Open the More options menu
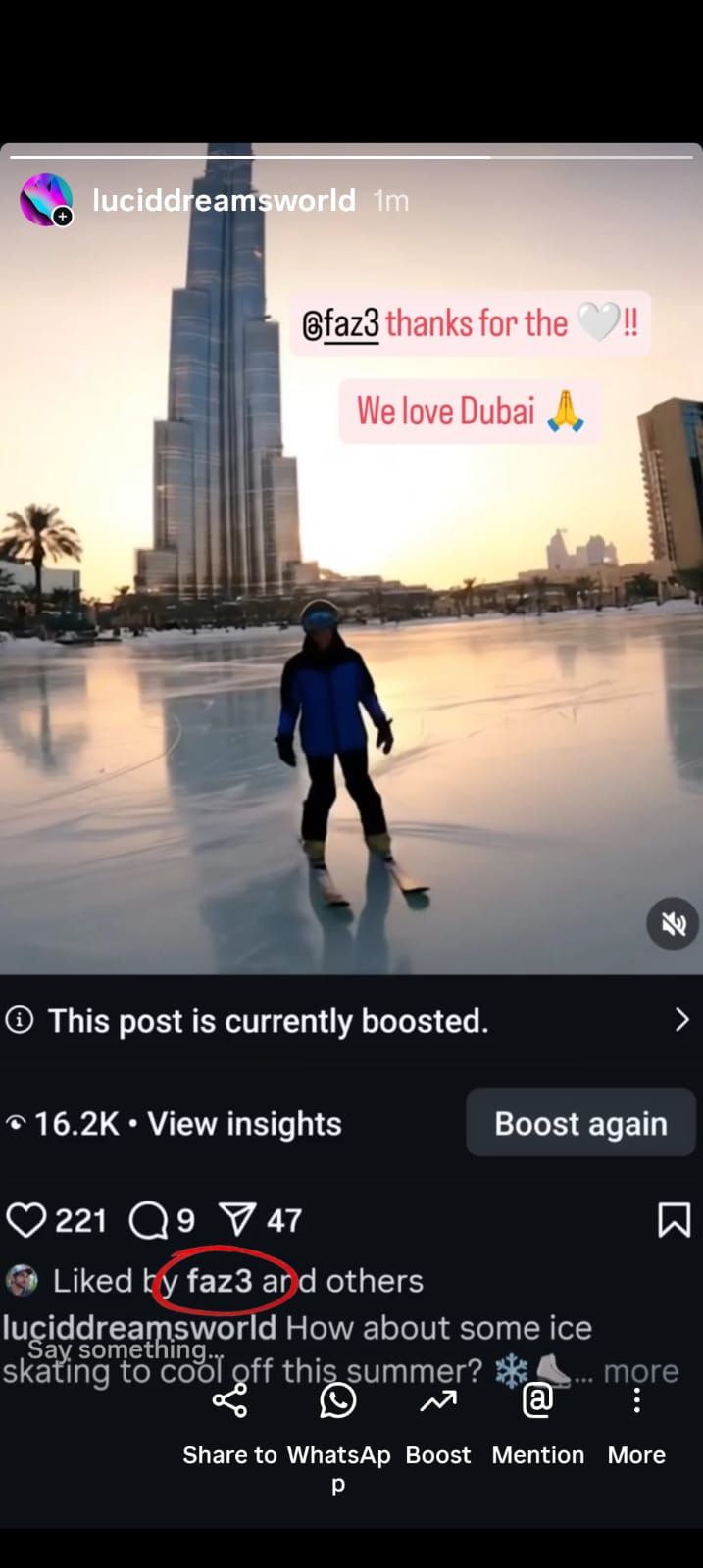Screen dimensions: 703x1568 pyautogui.click(x=636, y=1401)
